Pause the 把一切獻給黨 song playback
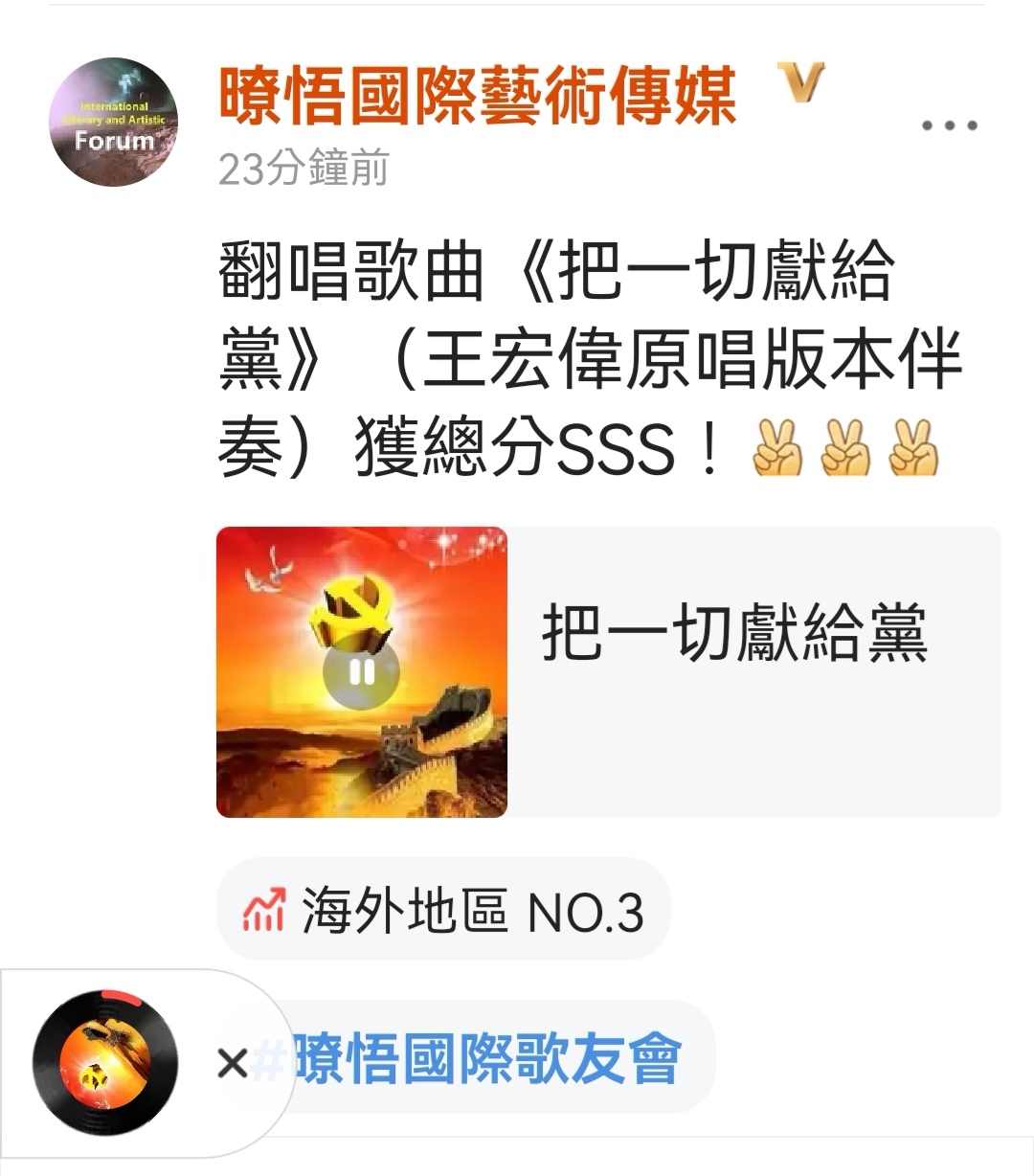The height and width of the screenshot is (1176, 1034). click(x=362, y=672)
